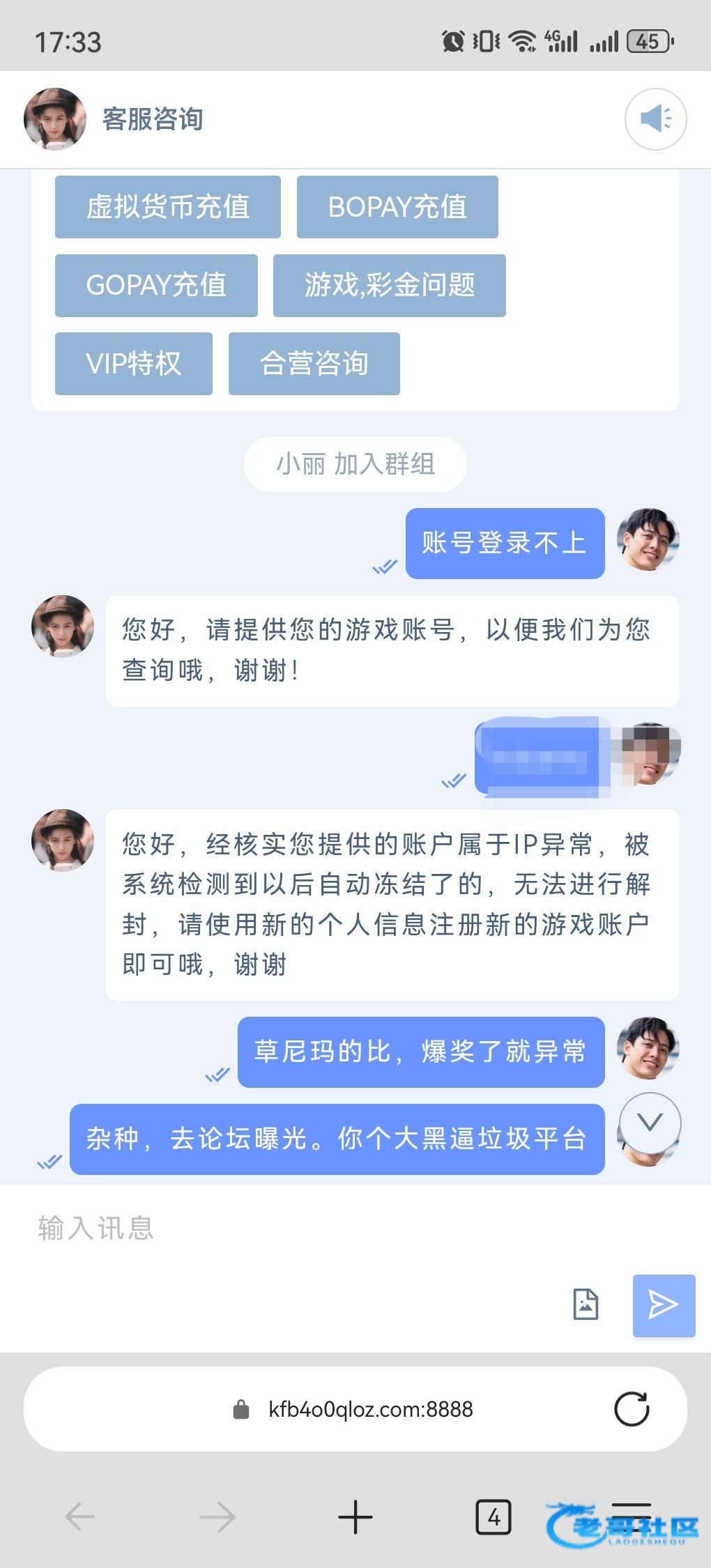
Task: Tap the browser address bar URL
Action: point(370,1409)
